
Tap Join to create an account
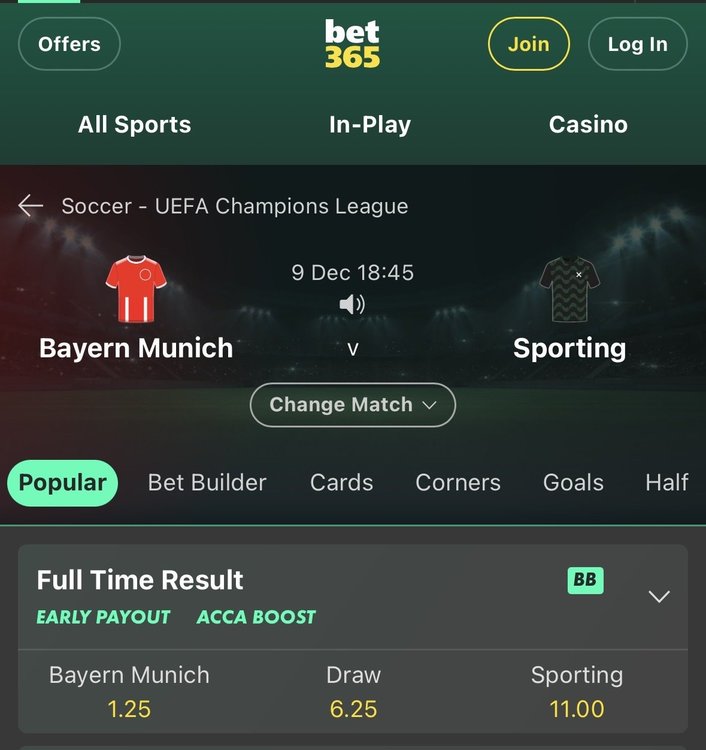point(528,44)
